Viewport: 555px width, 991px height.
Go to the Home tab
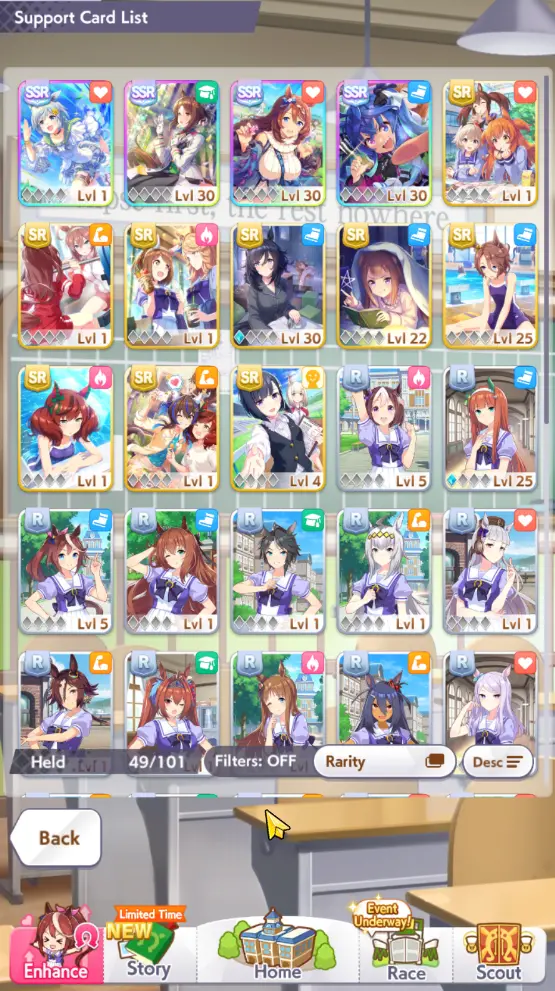coord(278,946)
